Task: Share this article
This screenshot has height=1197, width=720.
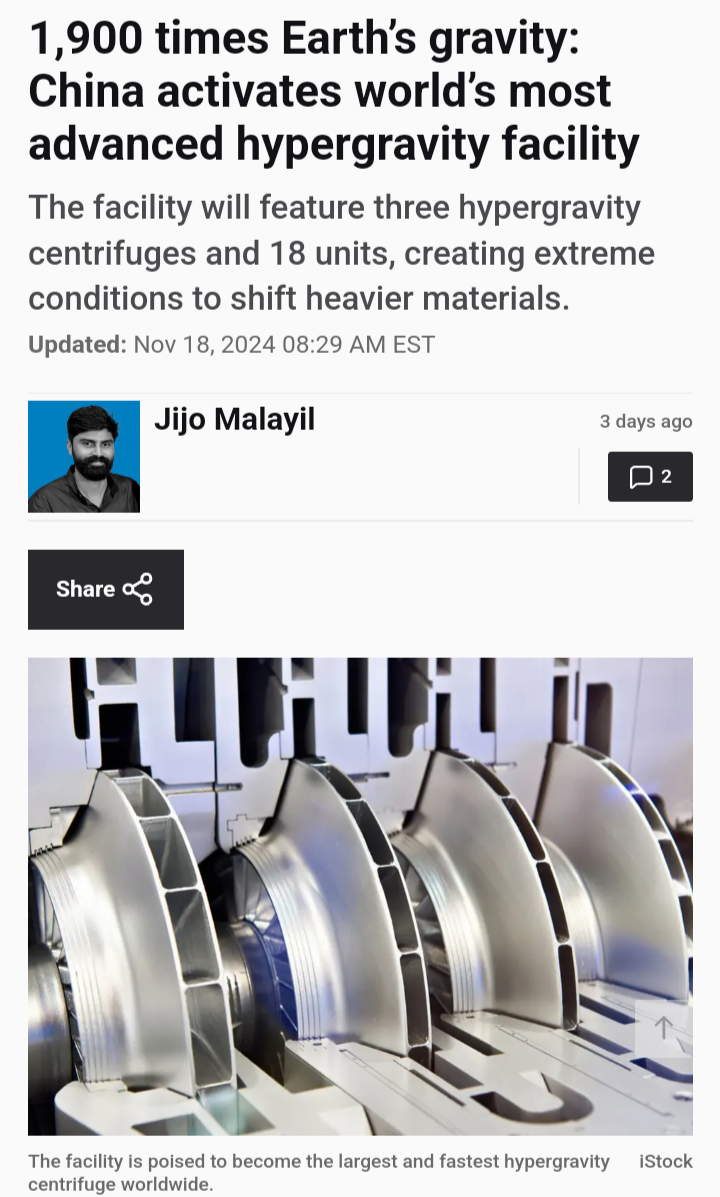Action: click(x=105, y=589)
